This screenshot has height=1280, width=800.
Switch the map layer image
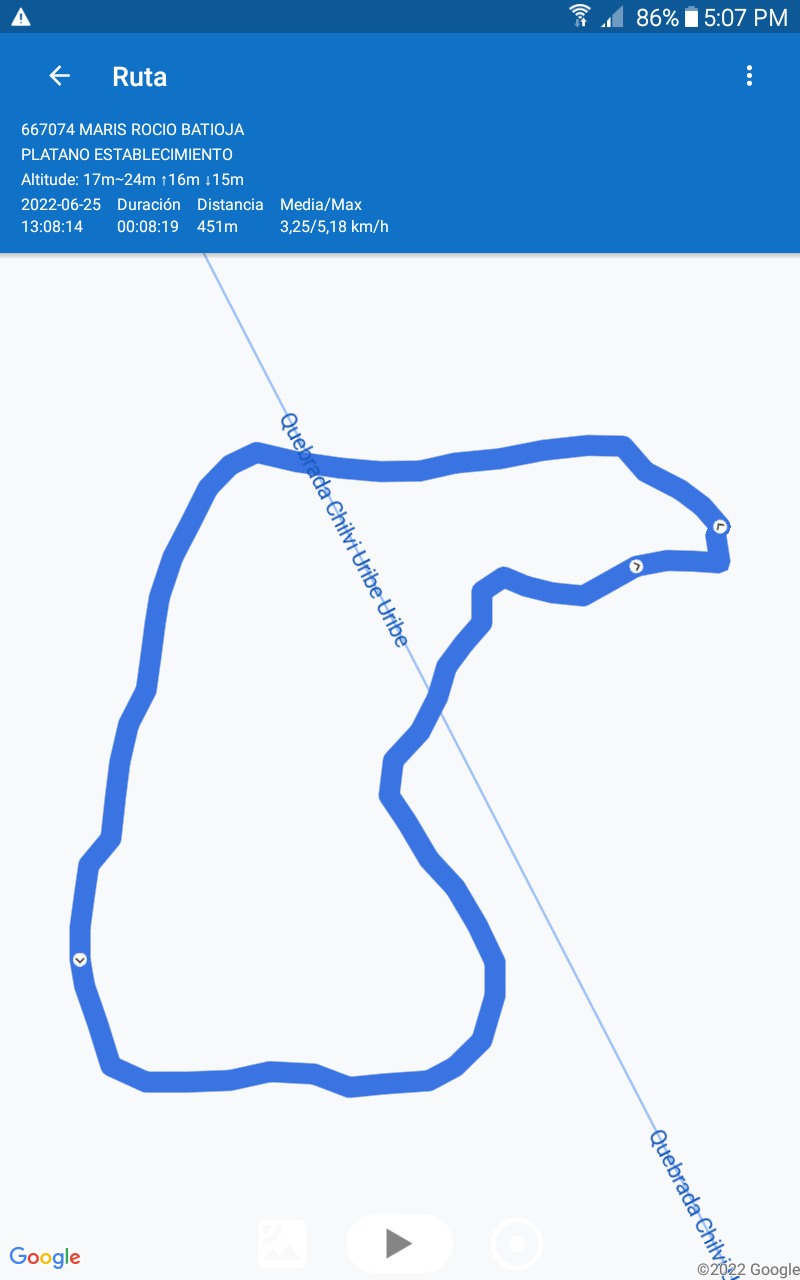click(x=282, y=1243)
